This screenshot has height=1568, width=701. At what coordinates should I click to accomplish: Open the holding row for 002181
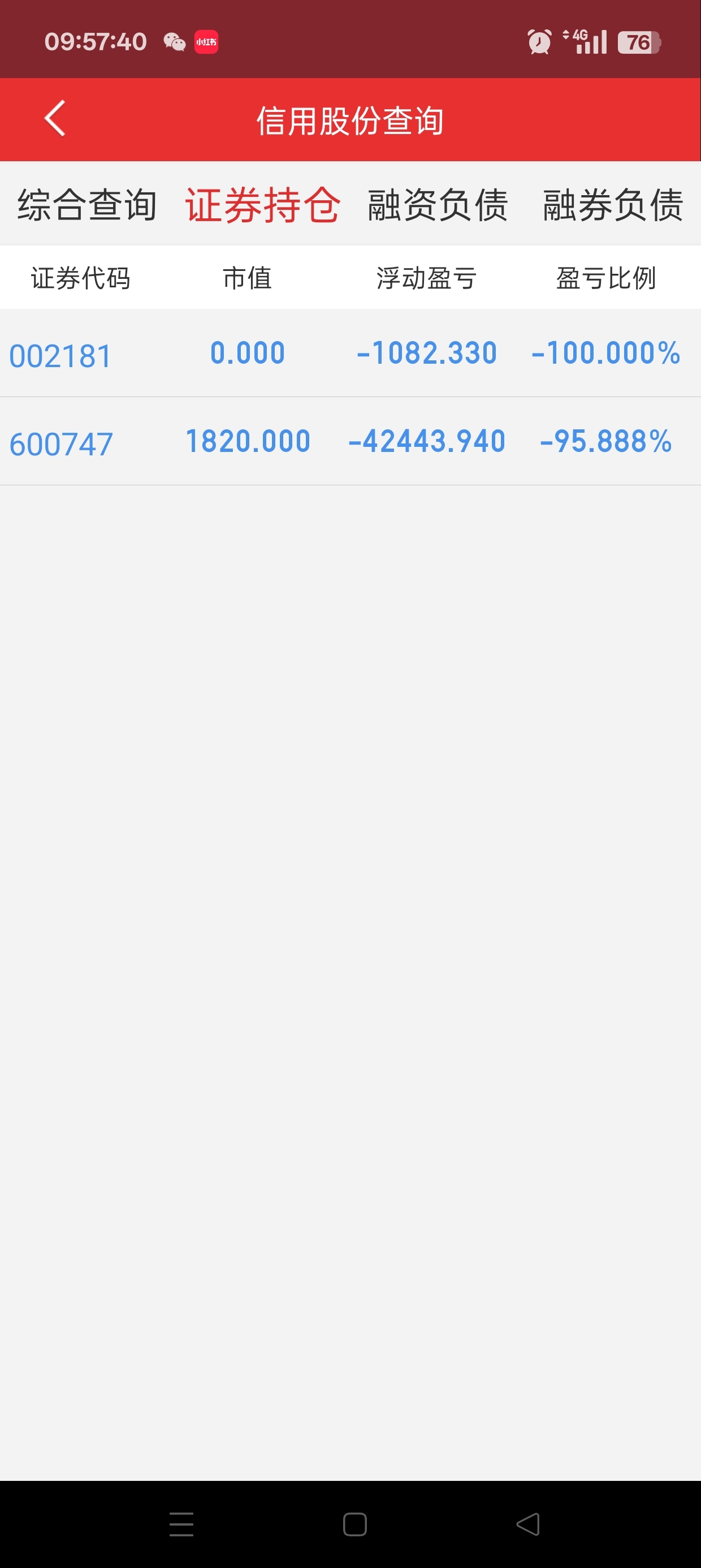pos(350,353)
